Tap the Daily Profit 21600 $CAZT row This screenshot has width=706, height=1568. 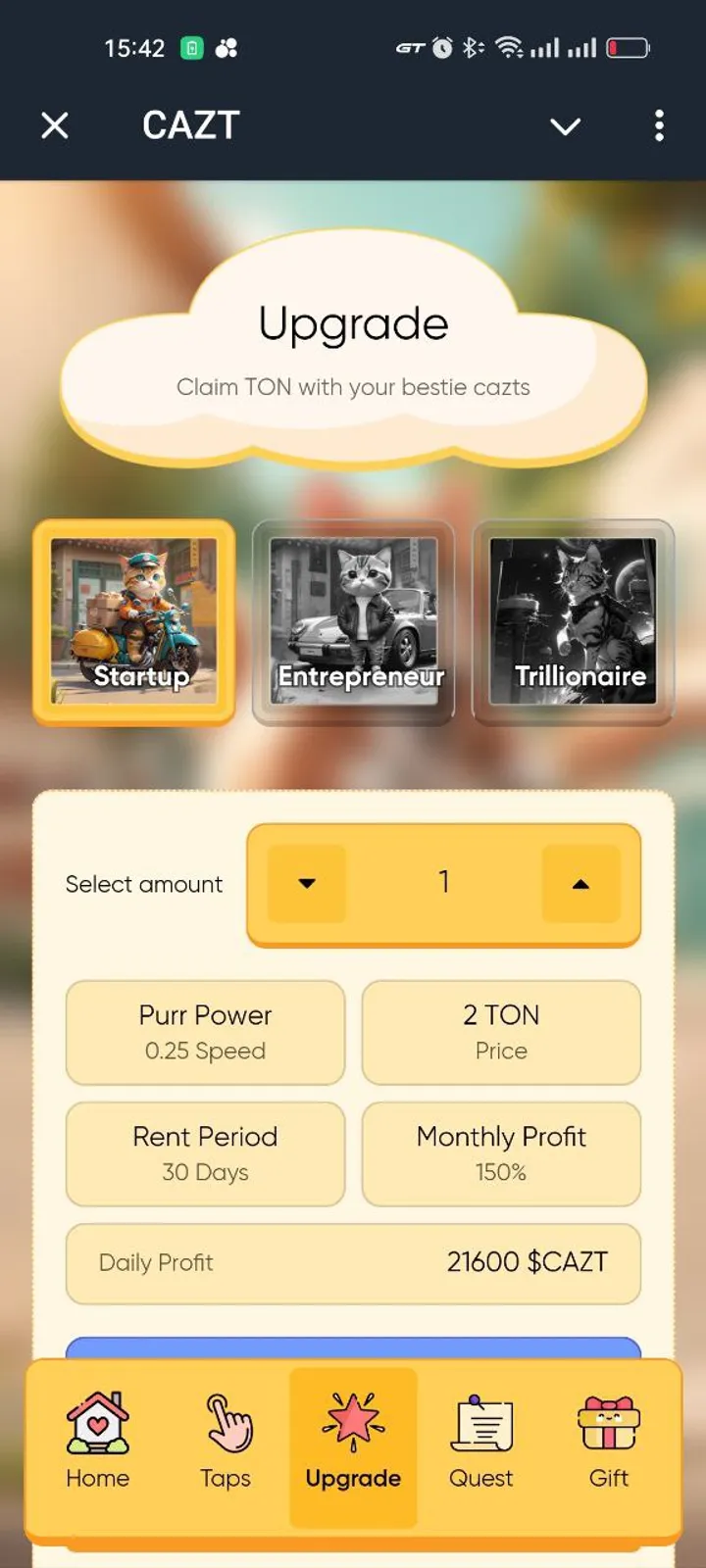pyautogui.click(x=353, y=1263)
